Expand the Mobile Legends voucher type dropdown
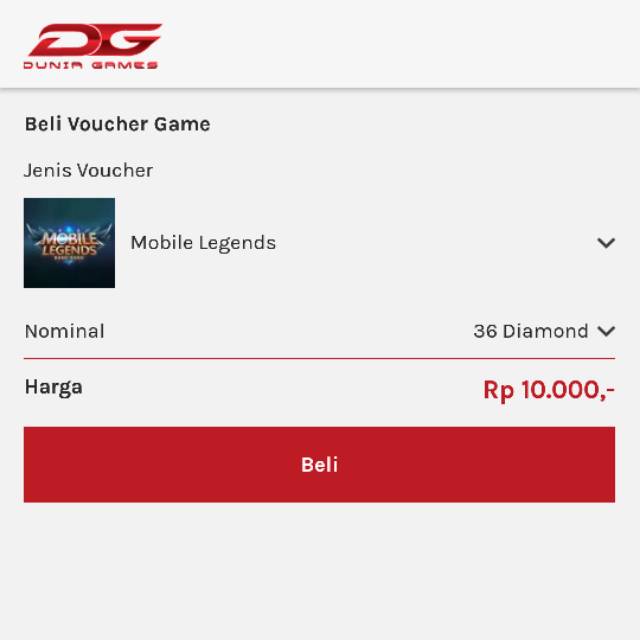 (605, 243)
